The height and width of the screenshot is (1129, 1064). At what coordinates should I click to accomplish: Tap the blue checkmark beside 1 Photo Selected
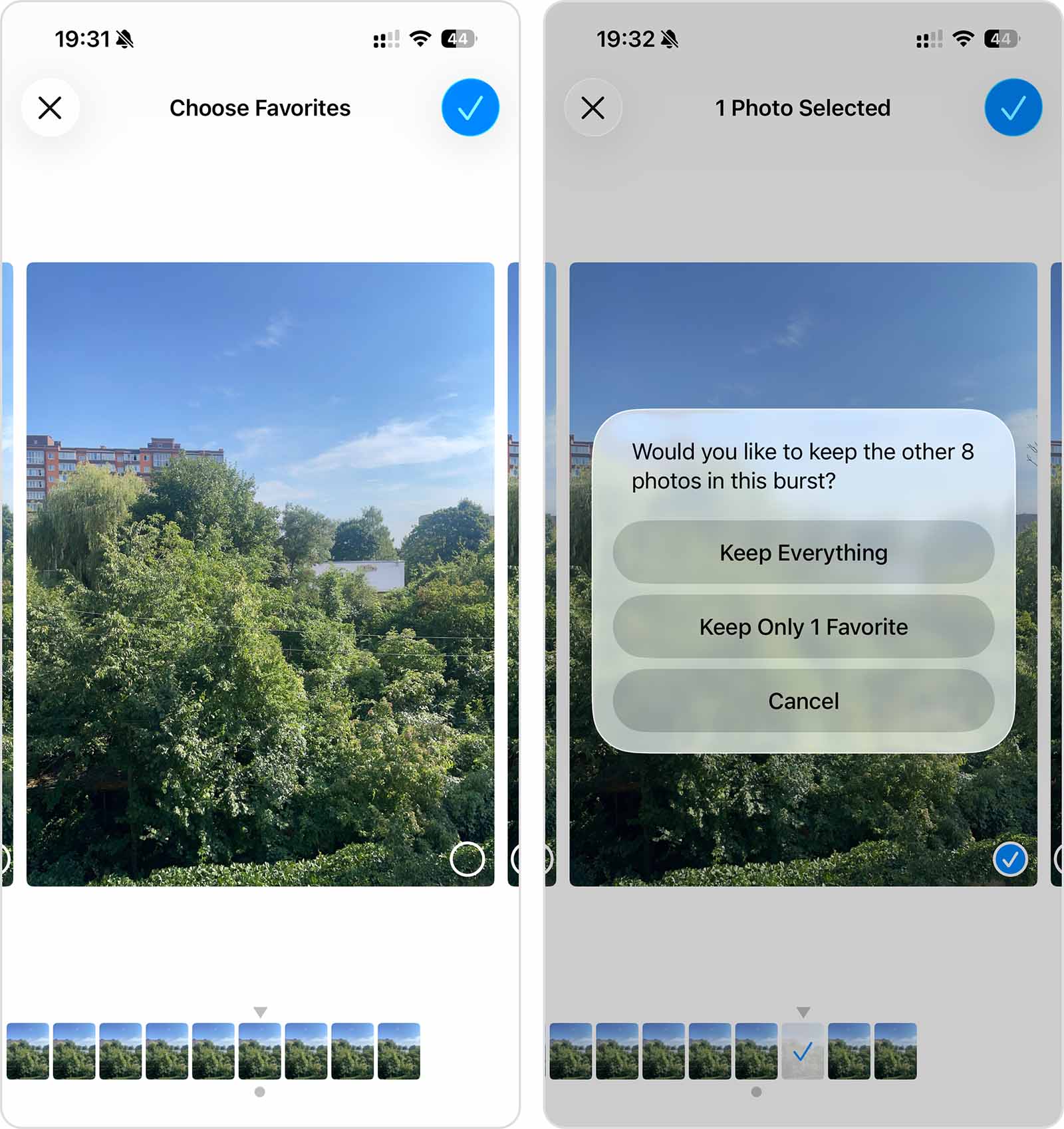click(x=1013, y=108)
